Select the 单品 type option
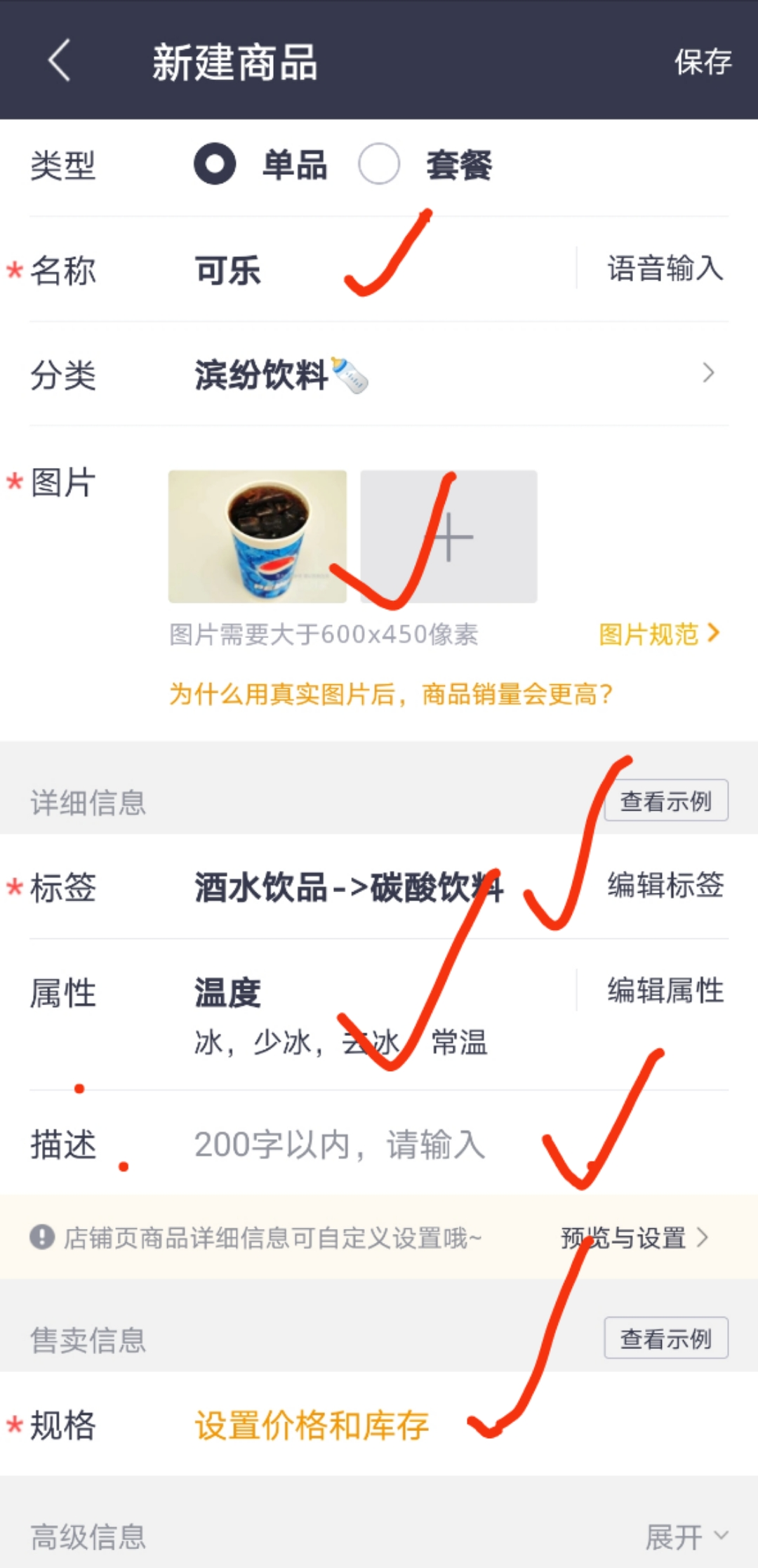The height and width of the screenshot is (1568, 758). click(215, 164)
